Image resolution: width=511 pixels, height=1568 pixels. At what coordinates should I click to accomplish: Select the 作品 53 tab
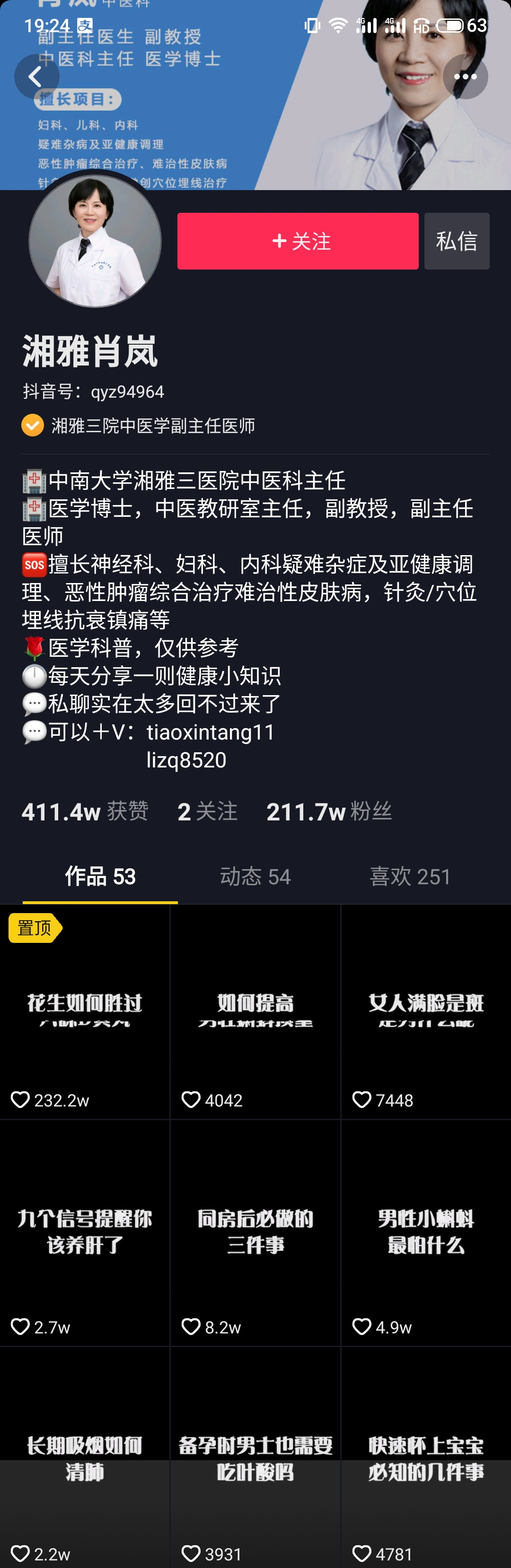click(100, 877)
